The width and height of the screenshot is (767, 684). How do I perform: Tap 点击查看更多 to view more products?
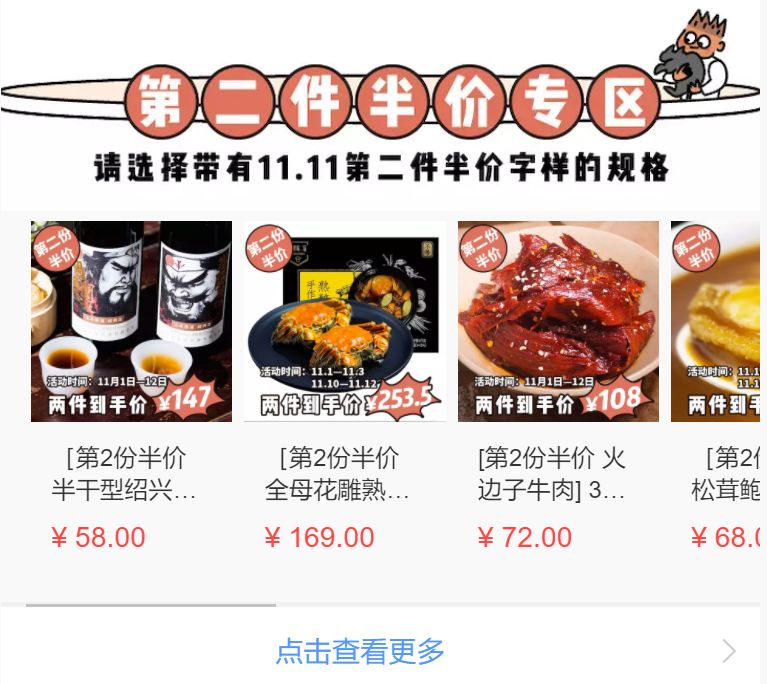(360, 651)
